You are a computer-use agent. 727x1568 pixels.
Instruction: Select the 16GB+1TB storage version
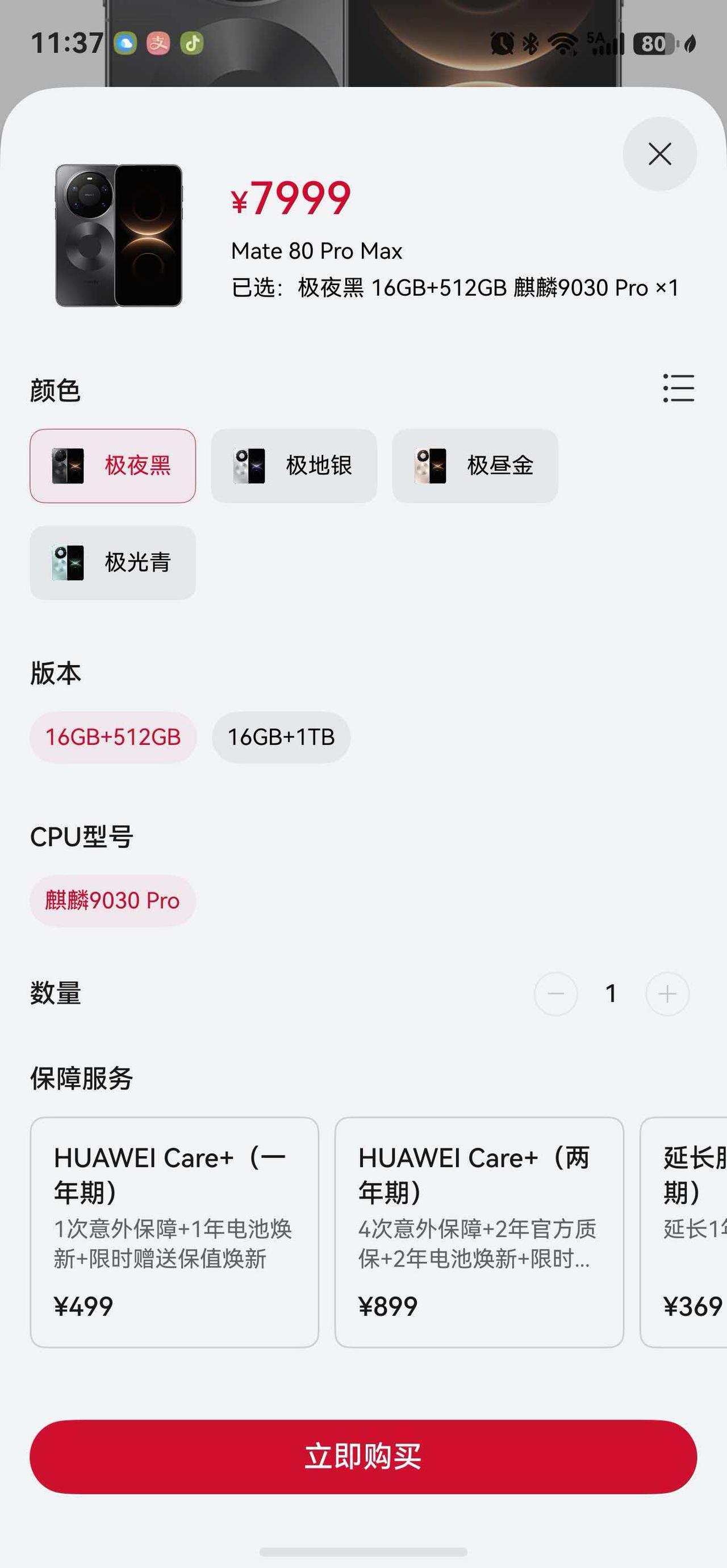point(281,737)
